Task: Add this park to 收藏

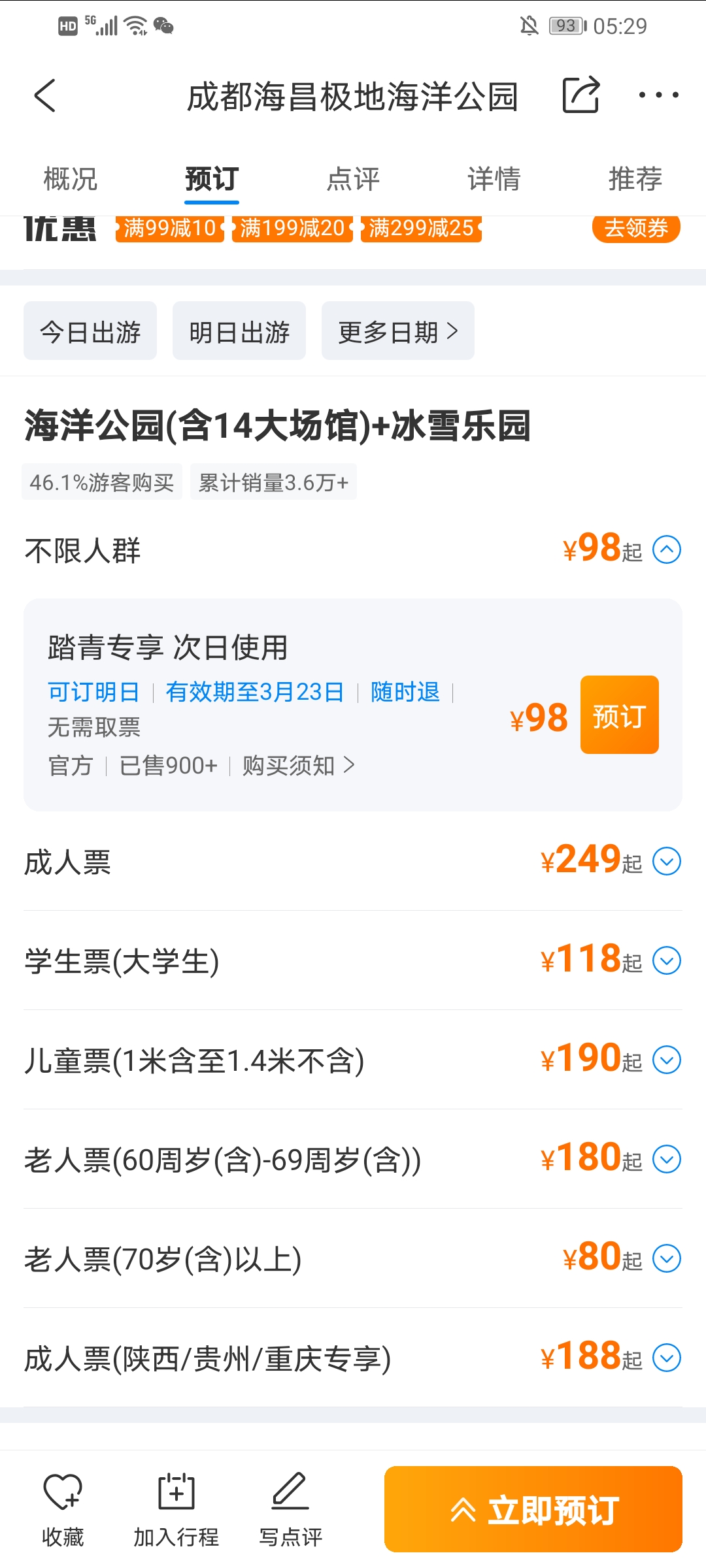Action: [x=63, y=1509]
